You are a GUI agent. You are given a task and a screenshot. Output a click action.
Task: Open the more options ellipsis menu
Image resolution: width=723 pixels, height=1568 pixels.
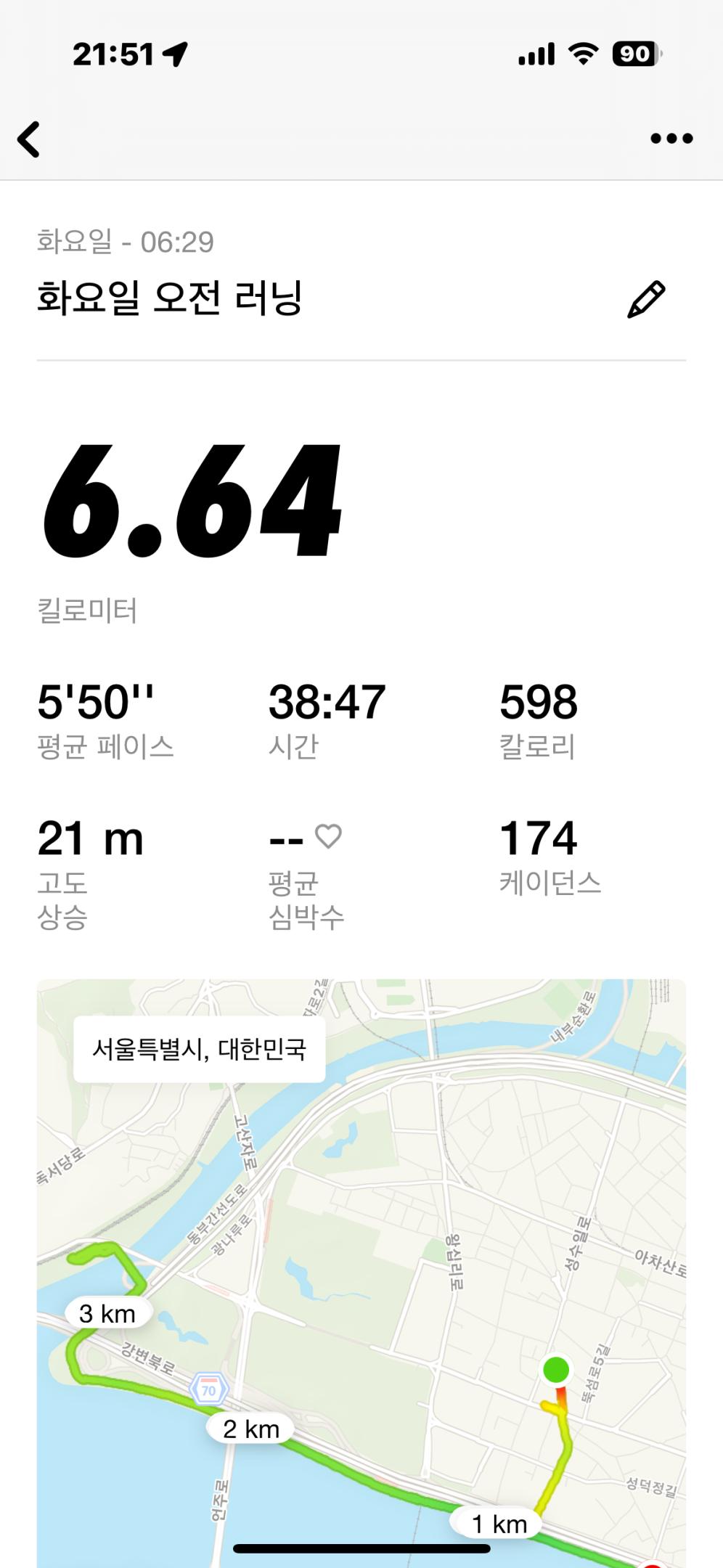click(x=668, y=136)
